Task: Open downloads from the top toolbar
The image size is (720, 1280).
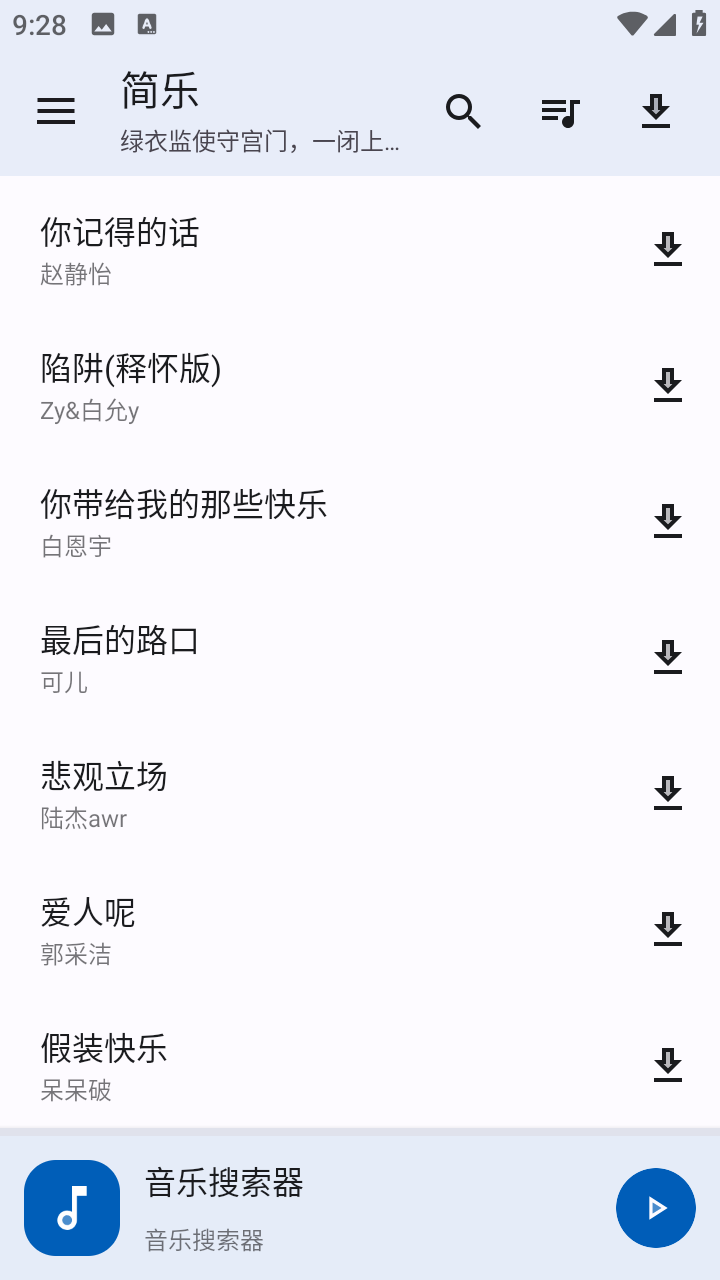Action: [656, 111]
